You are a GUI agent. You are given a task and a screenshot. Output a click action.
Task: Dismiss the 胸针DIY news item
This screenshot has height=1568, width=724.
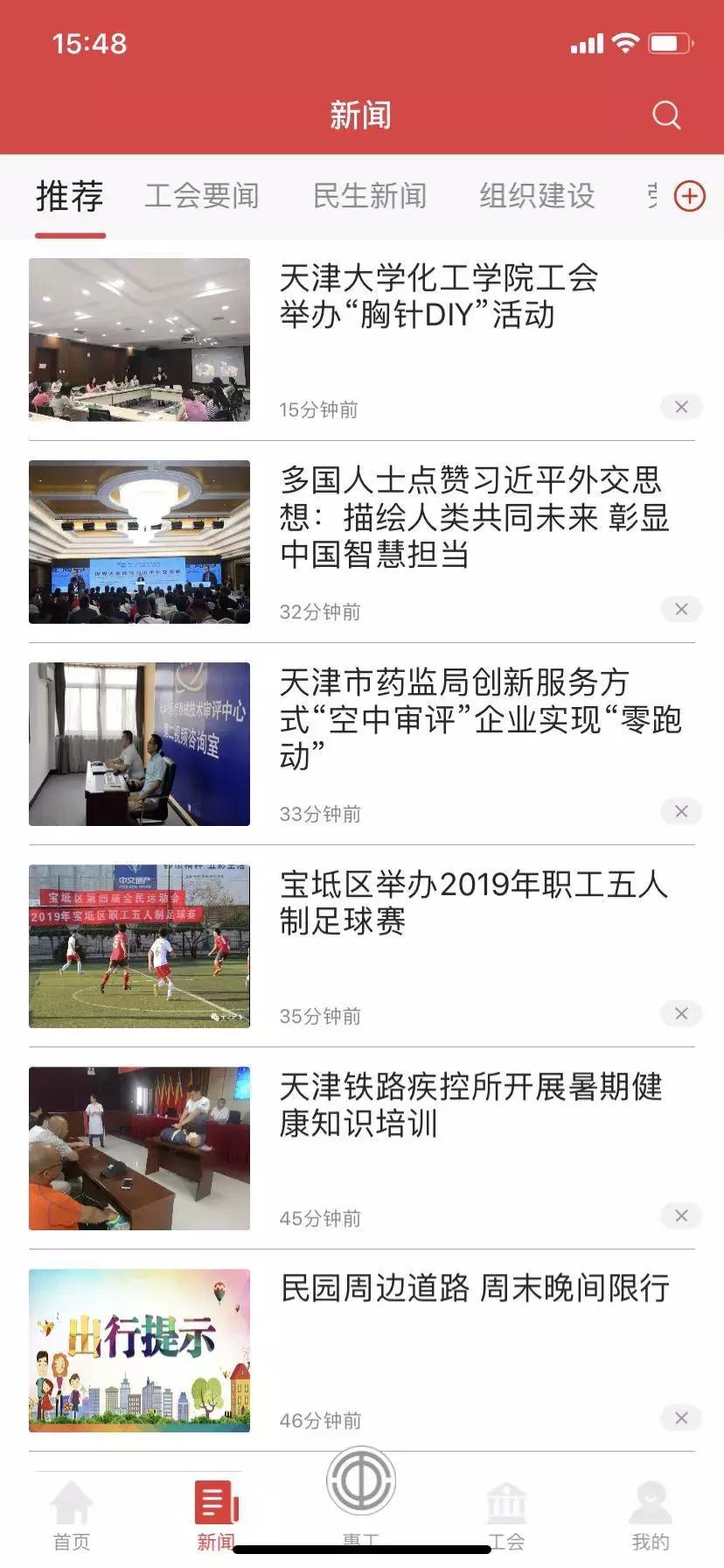pyautogui.click(x=680, y=408)
